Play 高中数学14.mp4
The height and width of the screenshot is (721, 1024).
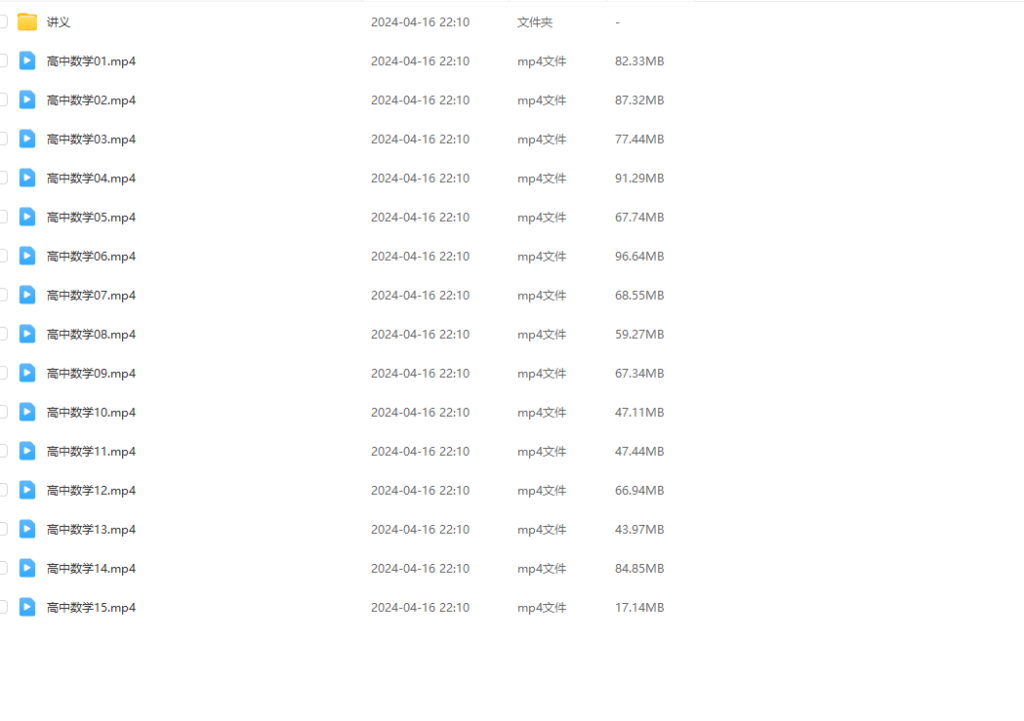pos(91,568)
